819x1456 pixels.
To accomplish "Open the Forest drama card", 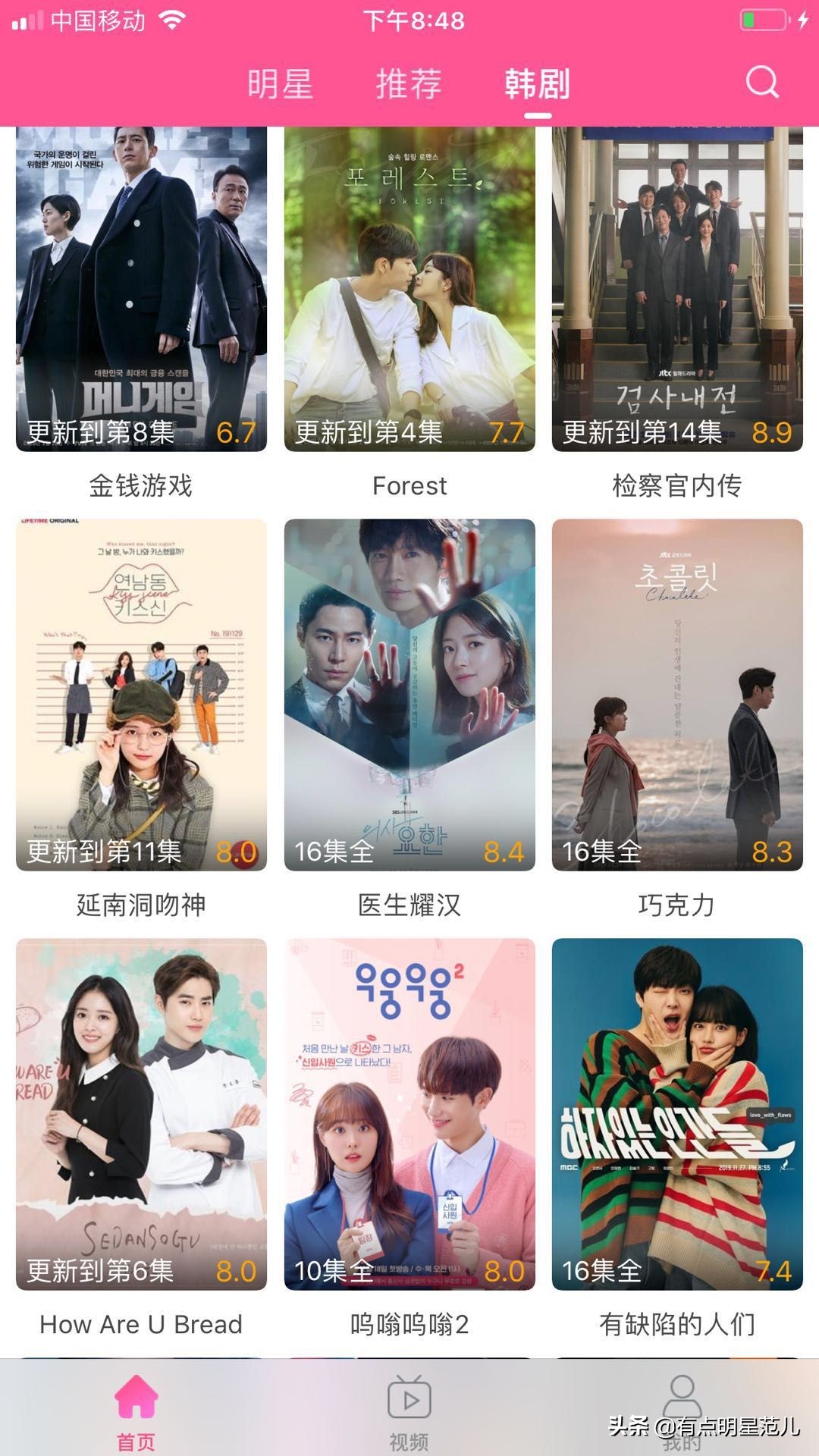I will click(409, 288).
